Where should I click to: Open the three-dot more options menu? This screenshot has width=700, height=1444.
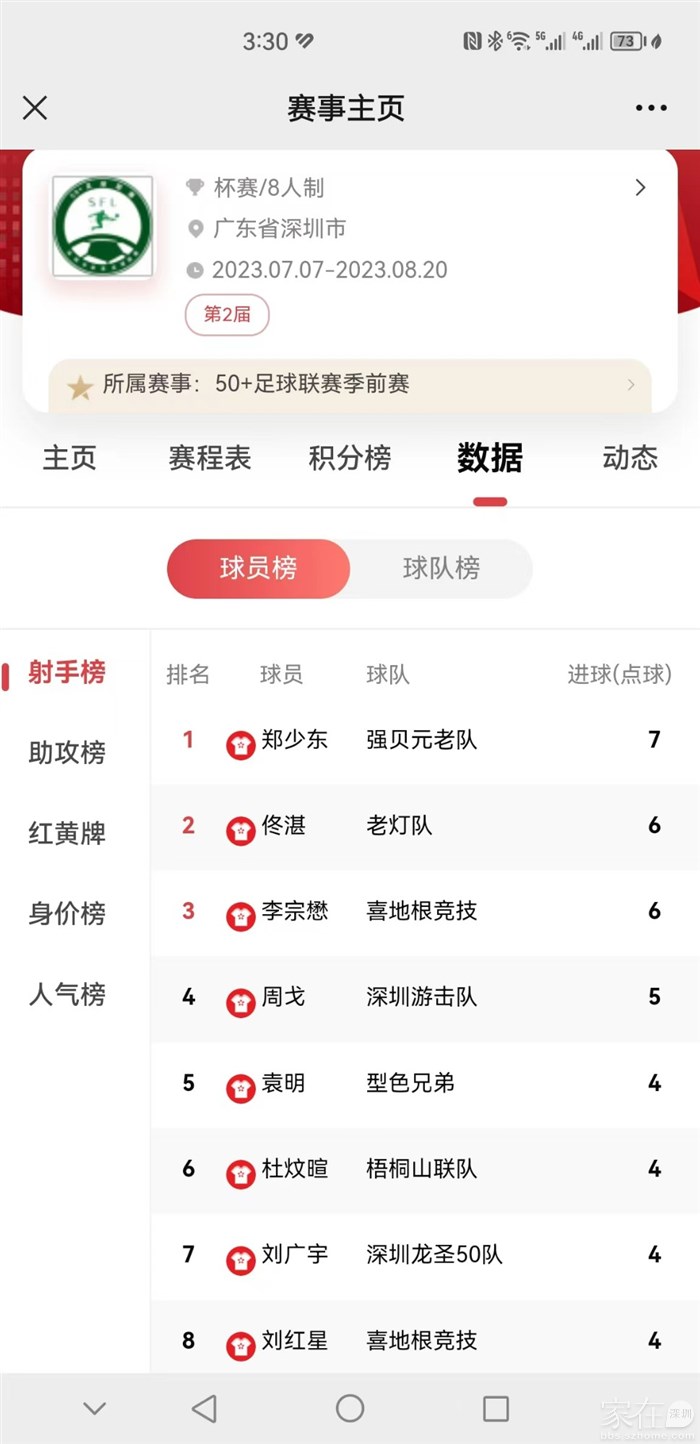click(651, 108)
